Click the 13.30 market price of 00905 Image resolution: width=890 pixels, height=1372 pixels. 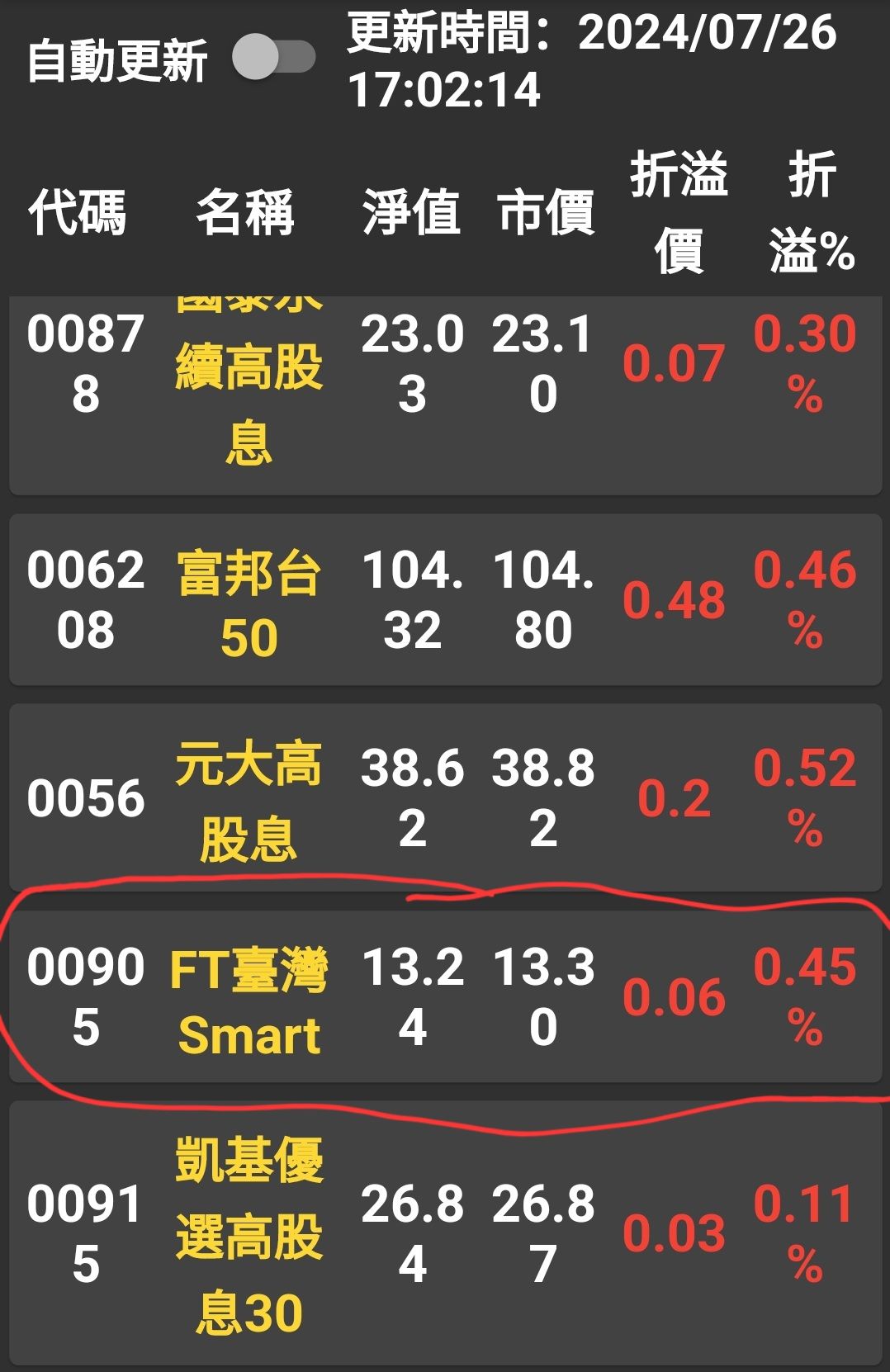545,999
